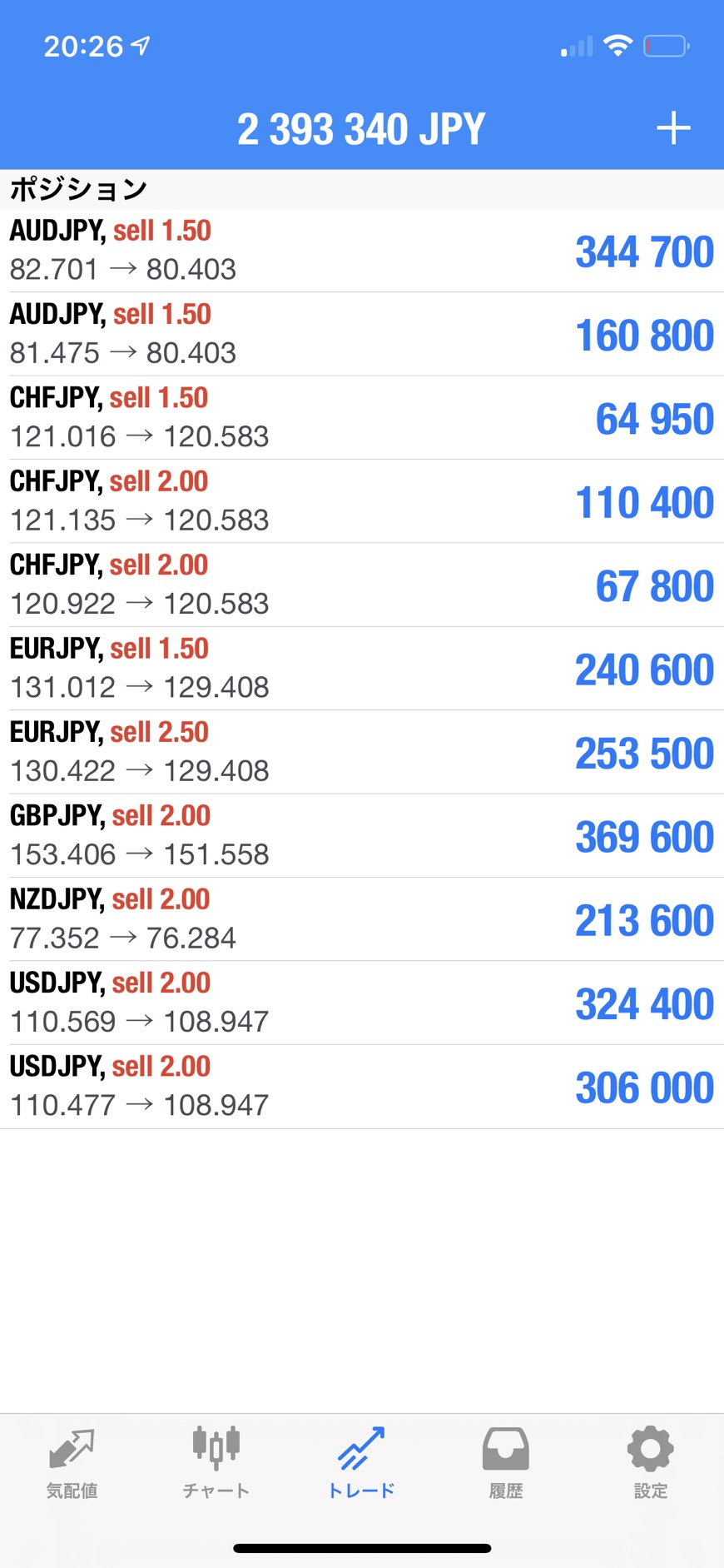Expand AUDJPY position opened at 82.701
724x1568 pixels.
coord(361,251)
